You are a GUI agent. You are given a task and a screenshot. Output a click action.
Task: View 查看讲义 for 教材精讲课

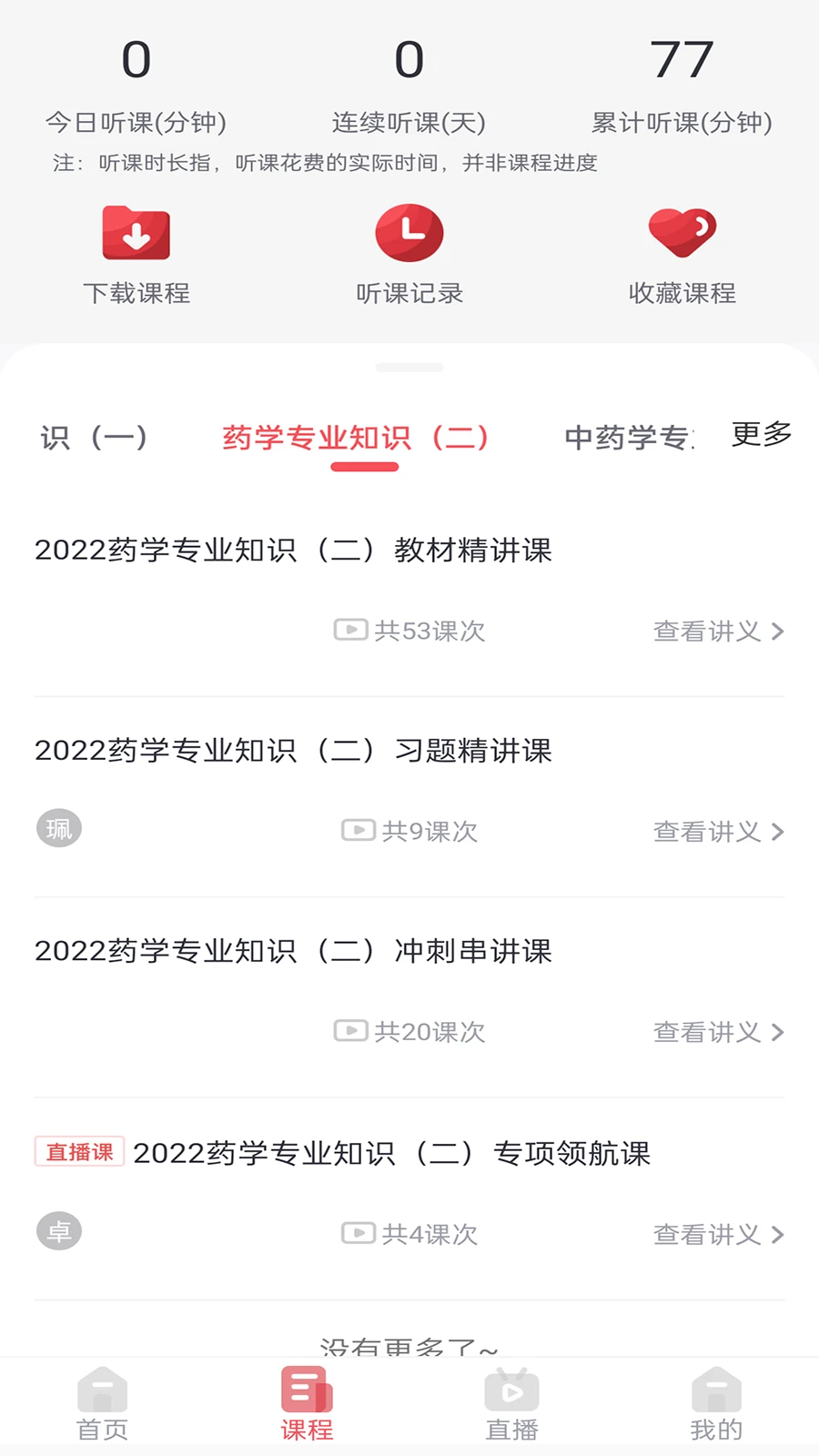pos(718,632)
